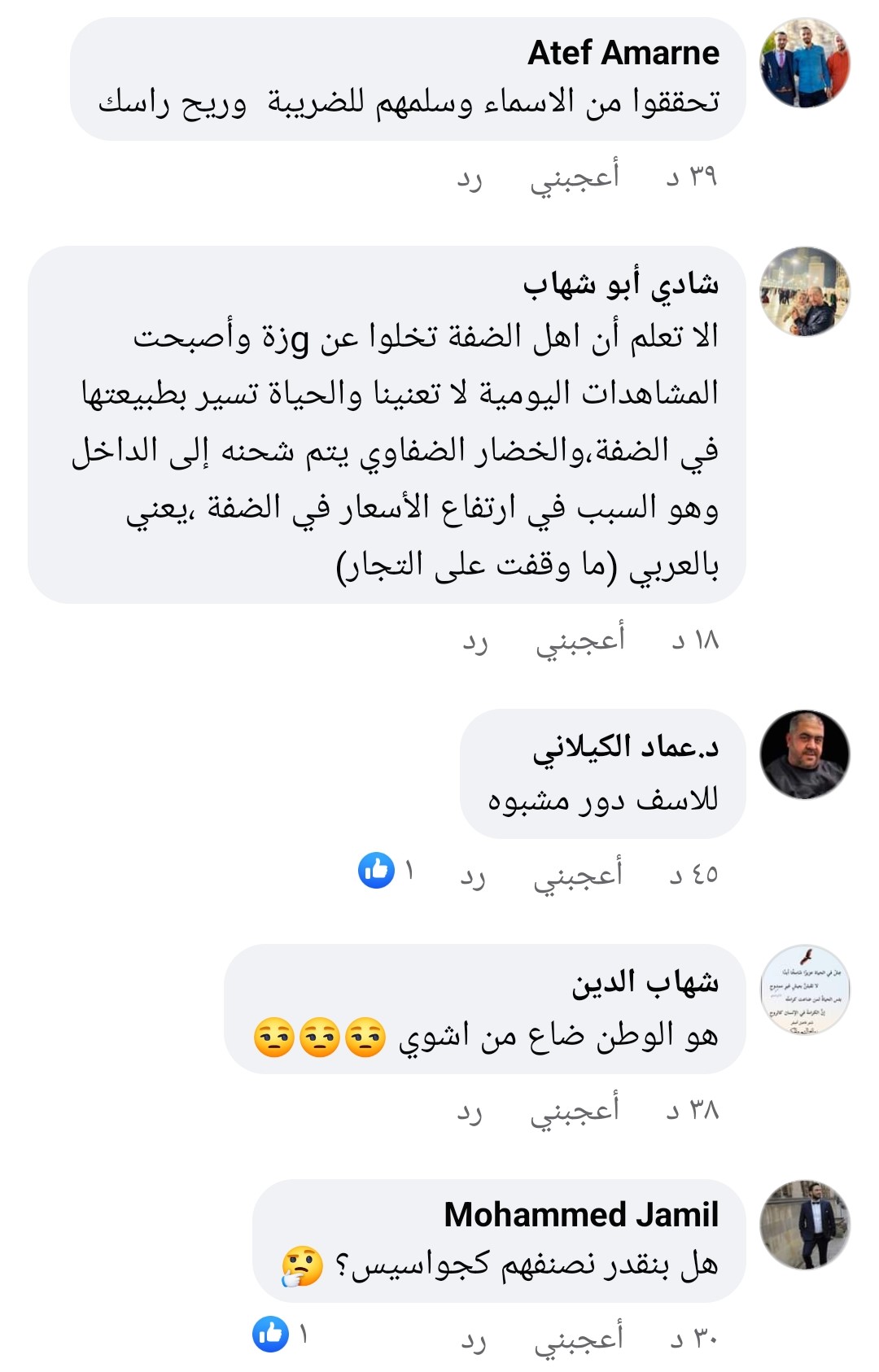The image size is (879, 1372).
Task: Open د.عماد الكيلاني's profile picture
Action: pos(804,754)
